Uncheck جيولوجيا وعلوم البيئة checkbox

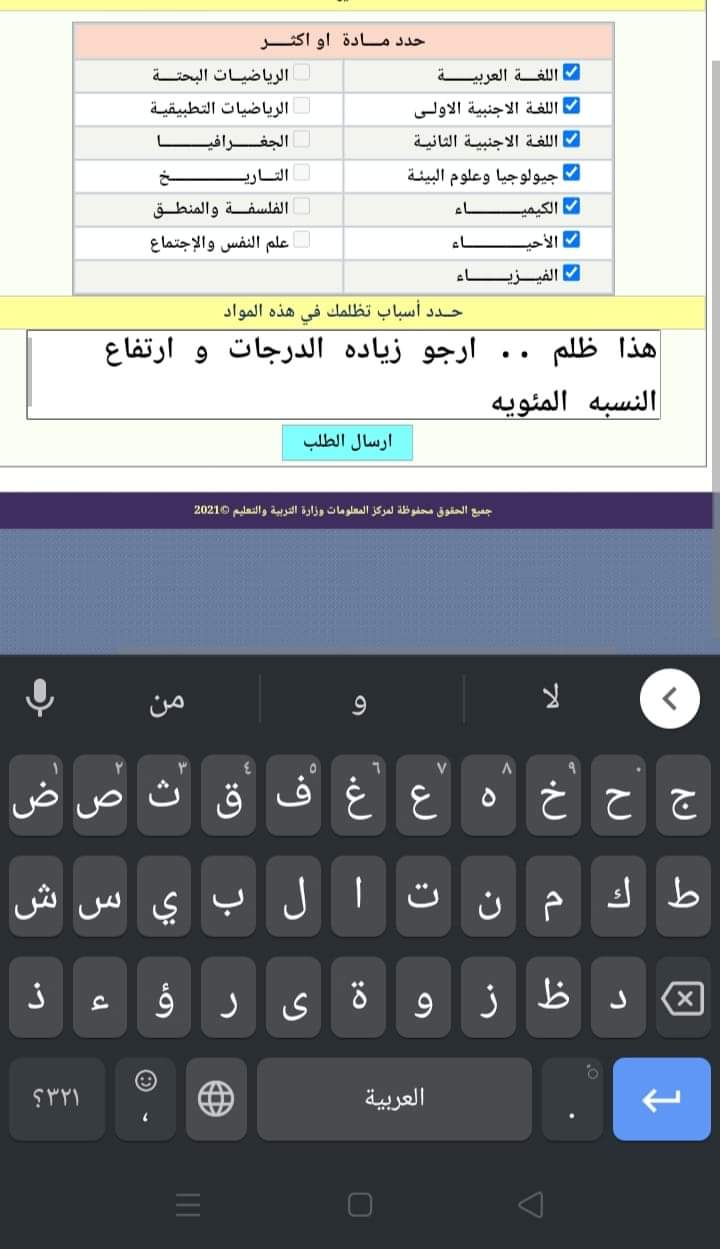(x=571, y=174)
